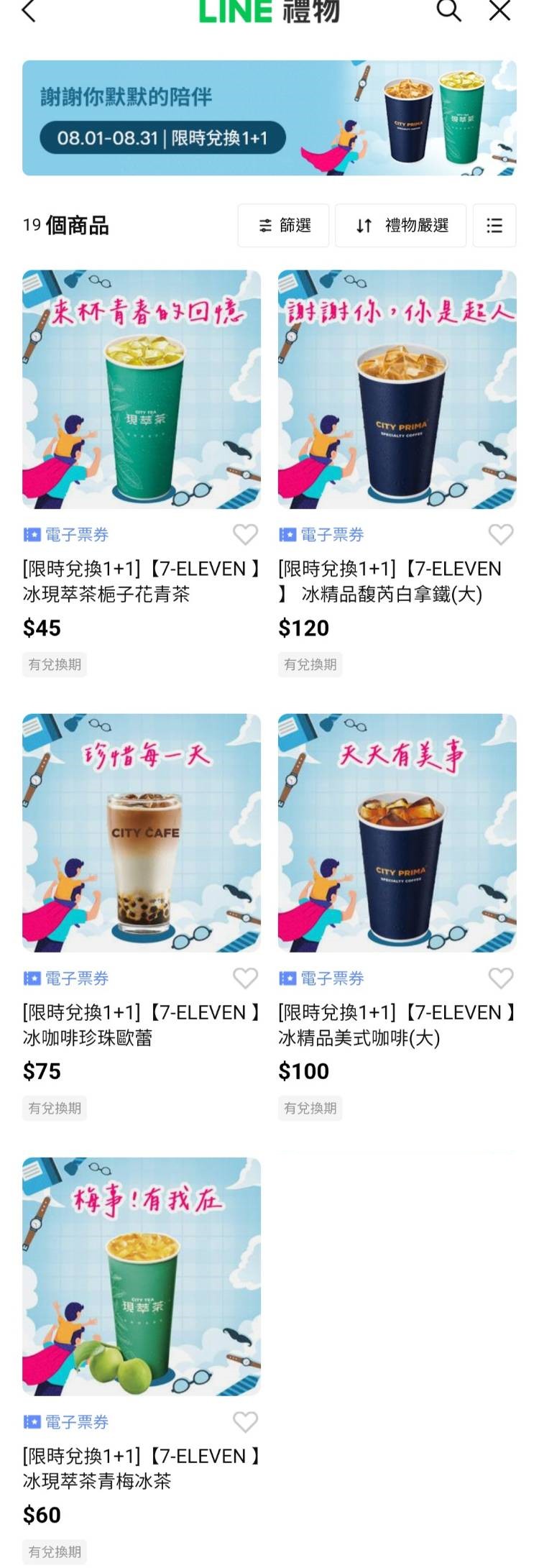This screenshot has height=1568, width=539.
Task: Open 冰現萃茶青梅冰茶 product card
Action: pyautogui.click(x=142, y=1276)
